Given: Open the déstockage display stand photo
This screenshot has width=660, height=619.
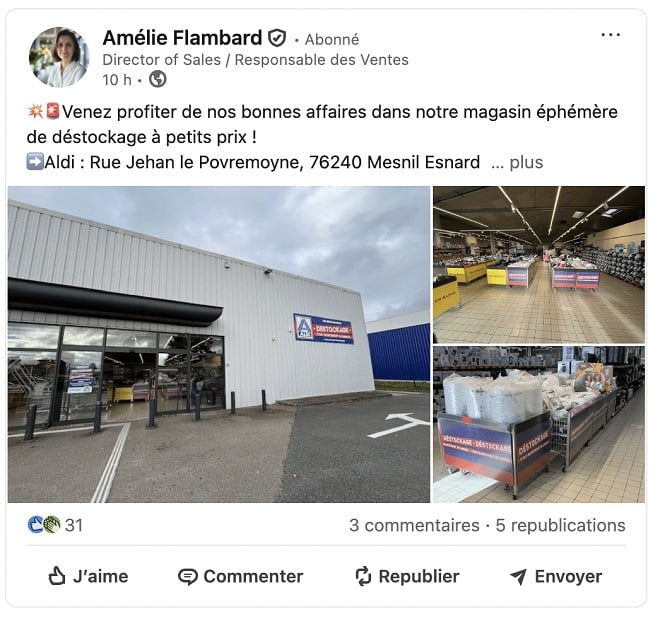Looking at the screenshot, I should point(538,424).
